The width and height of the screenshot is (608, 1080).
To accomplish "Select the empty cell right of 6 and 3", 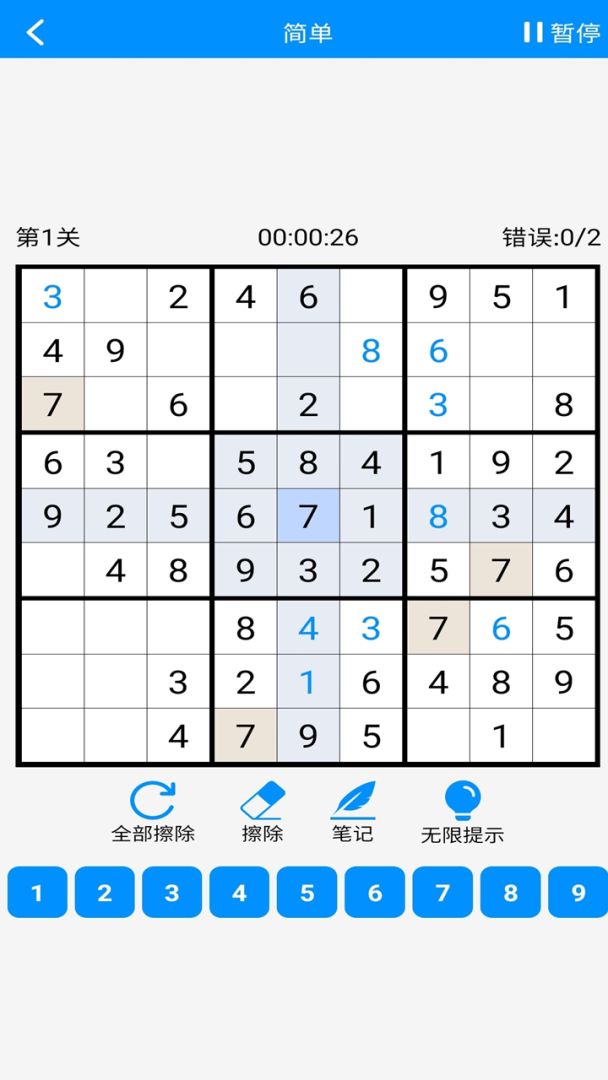I will (x=178, y=462).
